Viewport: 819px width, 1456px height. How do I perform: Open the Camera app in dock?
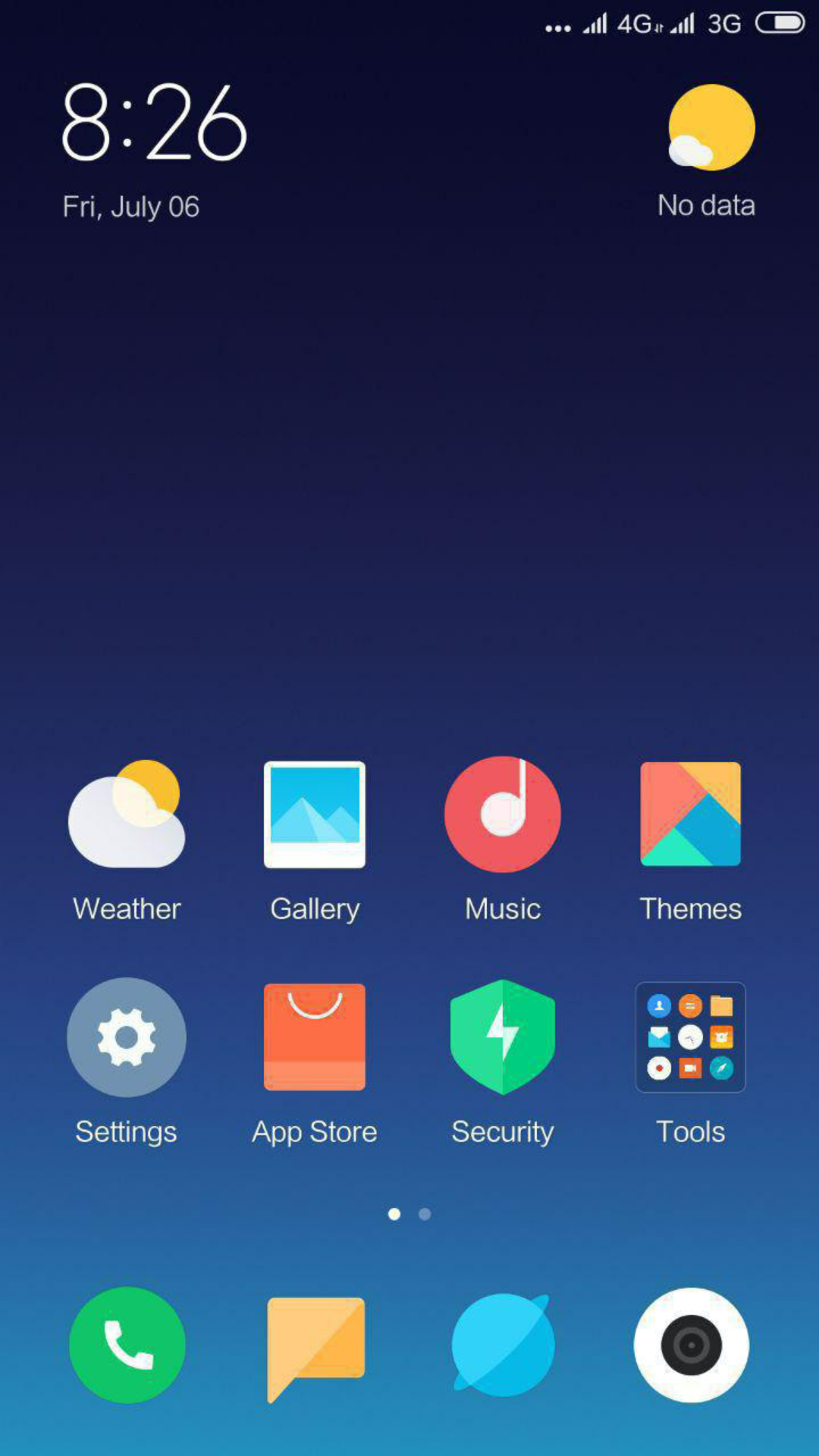pos(691,1345)
